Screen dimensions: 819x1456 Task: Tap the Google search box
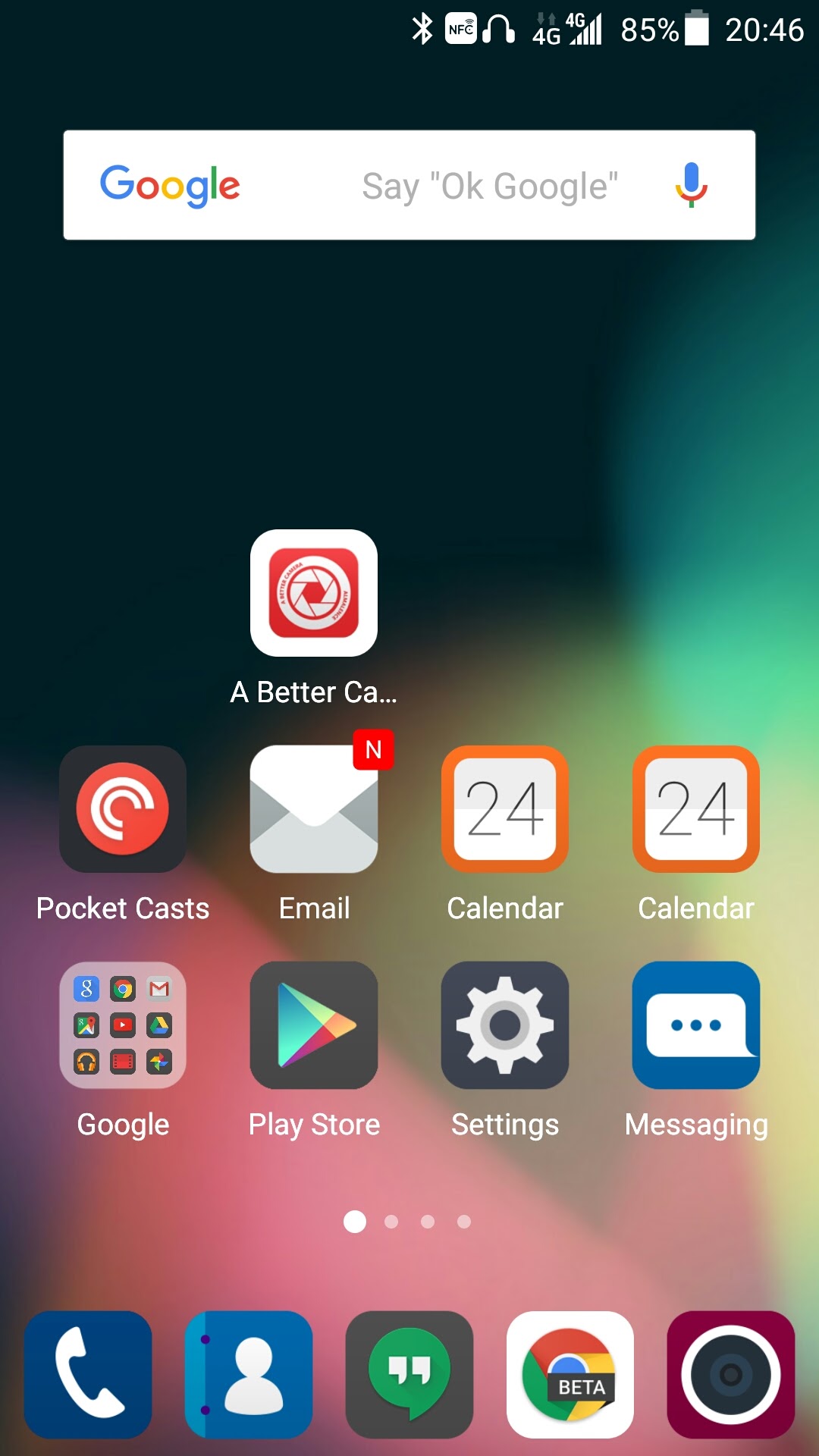tap(409, 185)
